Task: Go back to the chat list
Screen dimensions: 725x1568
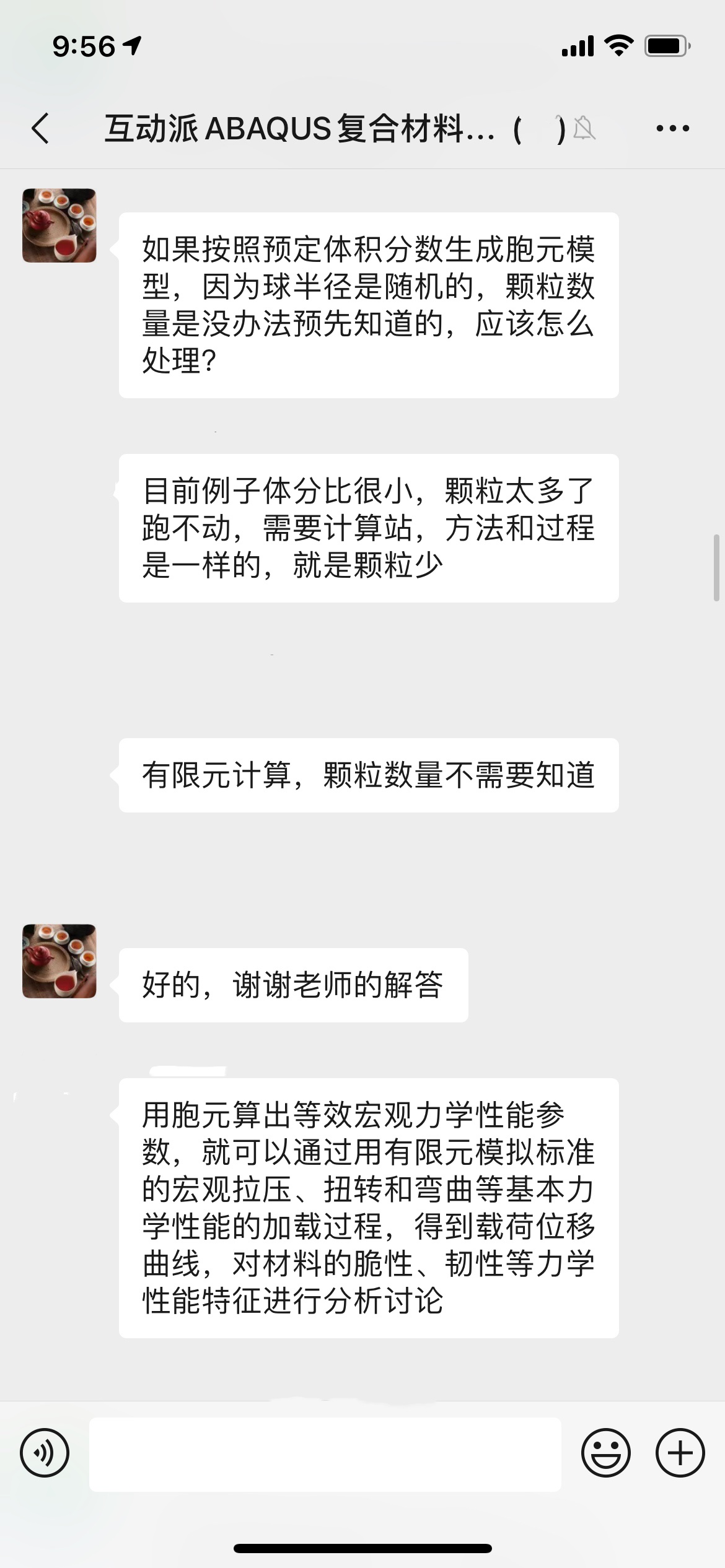Action: 40,129
